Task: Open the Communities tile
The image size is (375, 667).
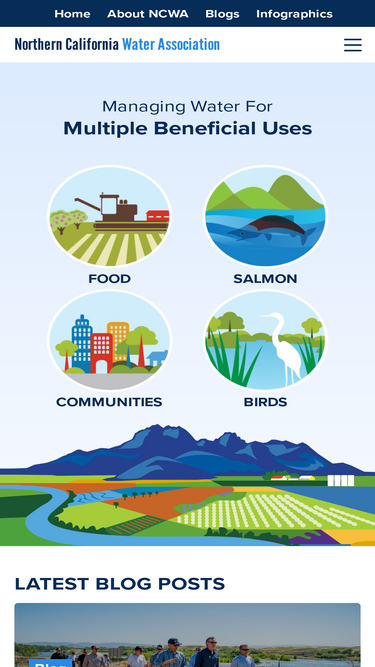Action: coord(110,349)
